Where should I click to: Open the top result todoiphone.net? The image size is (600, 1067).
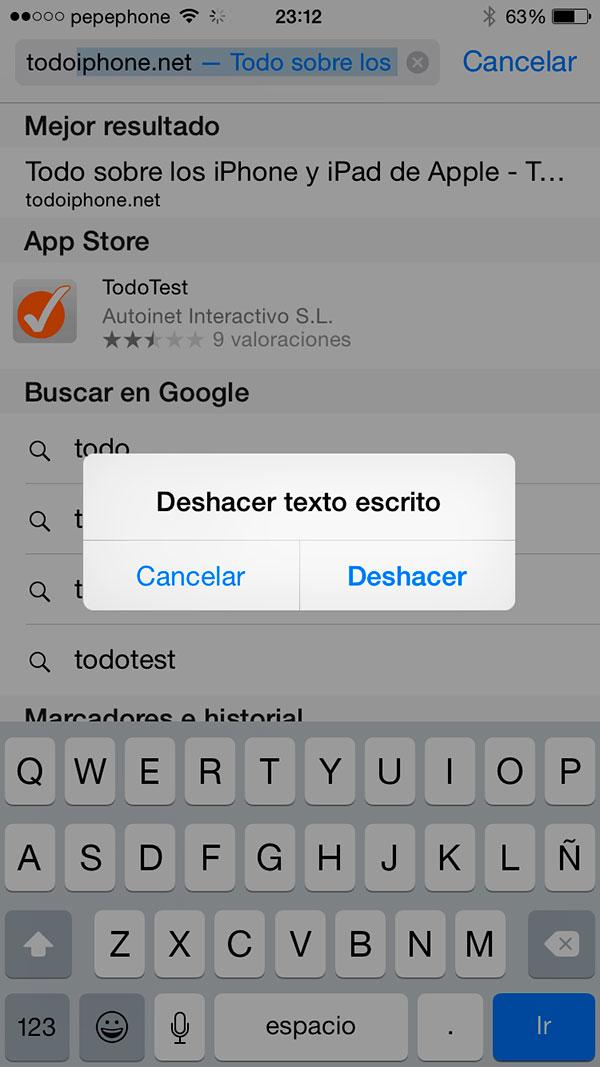click(300, 182)
